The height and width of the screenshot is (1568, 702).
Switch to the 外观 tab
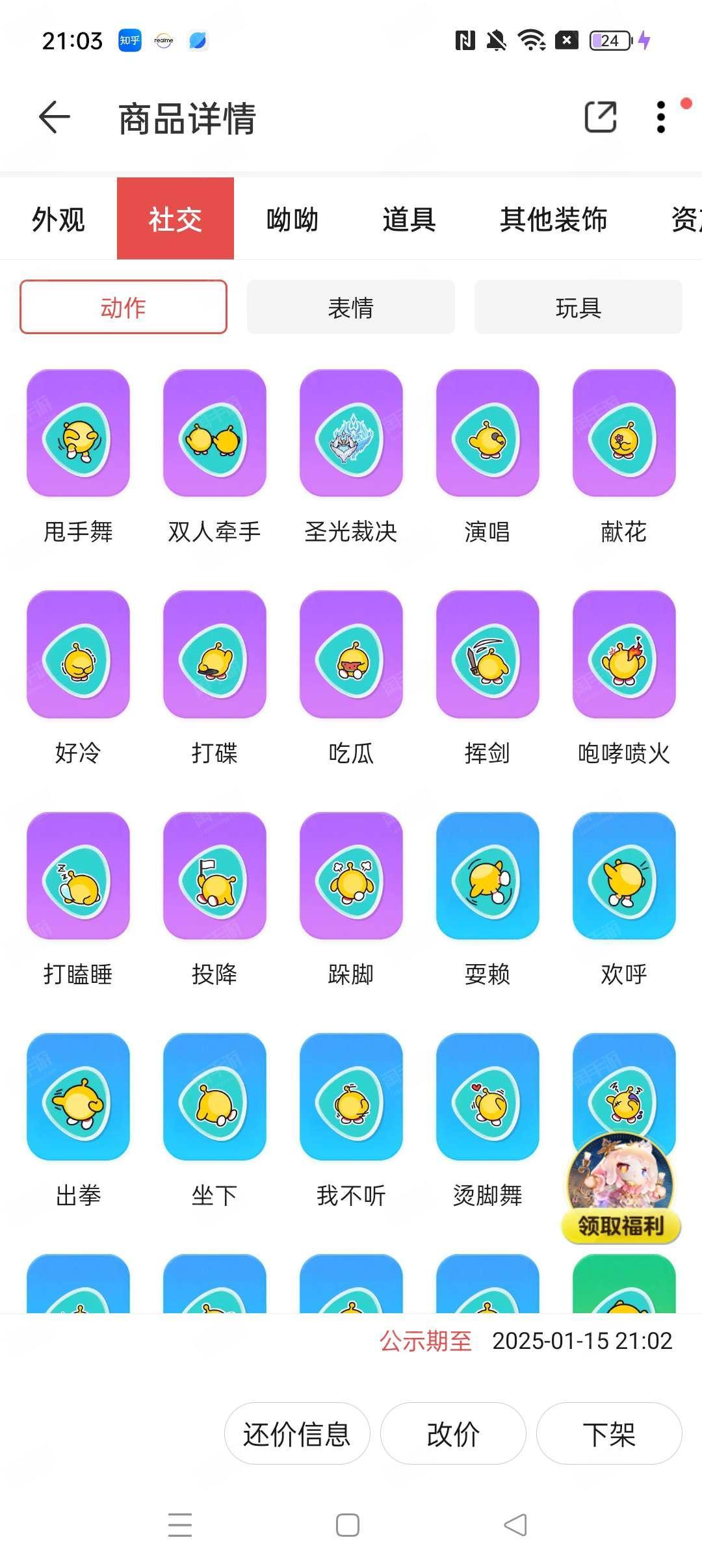(x=58, y=219)
